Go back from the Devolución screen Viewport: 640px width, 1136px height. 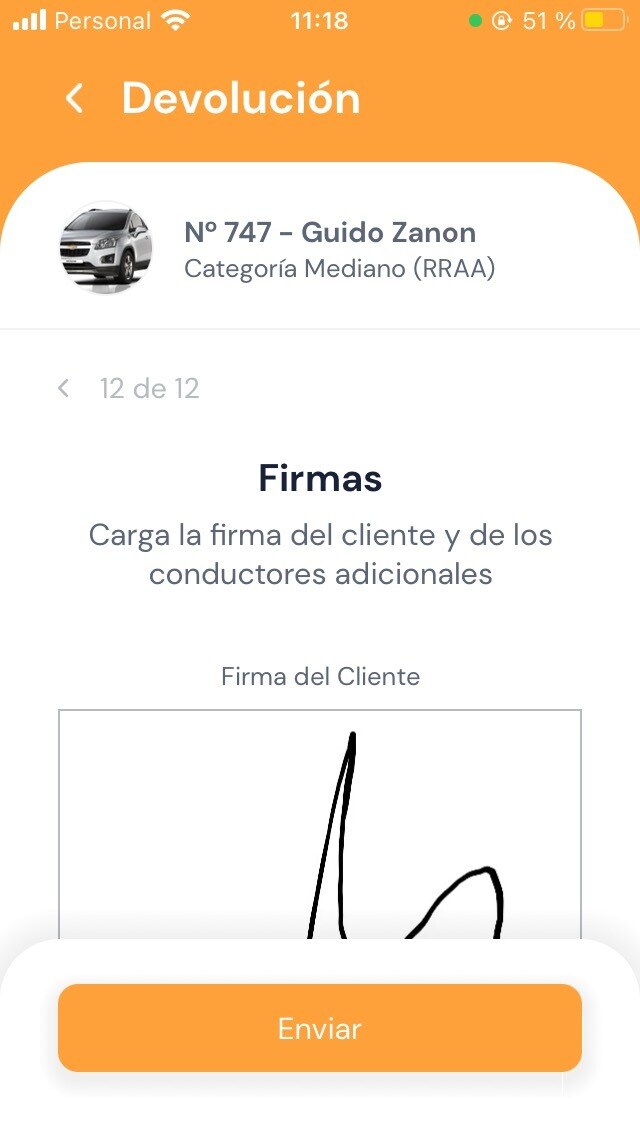coord(73,98)
